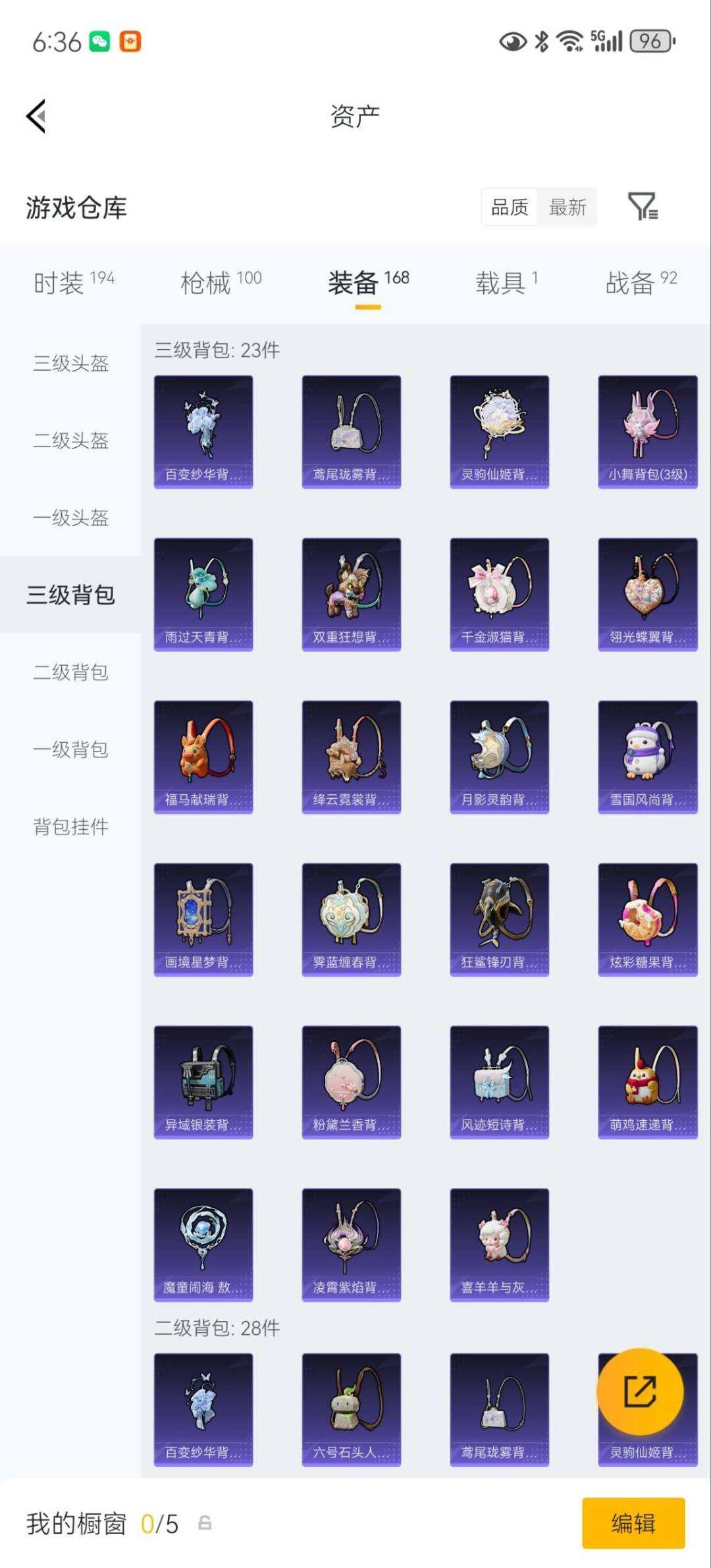Screen dimensions: 711x1568
Task: Open the 百变纱华背包 item icon
Action: (203, 431)
